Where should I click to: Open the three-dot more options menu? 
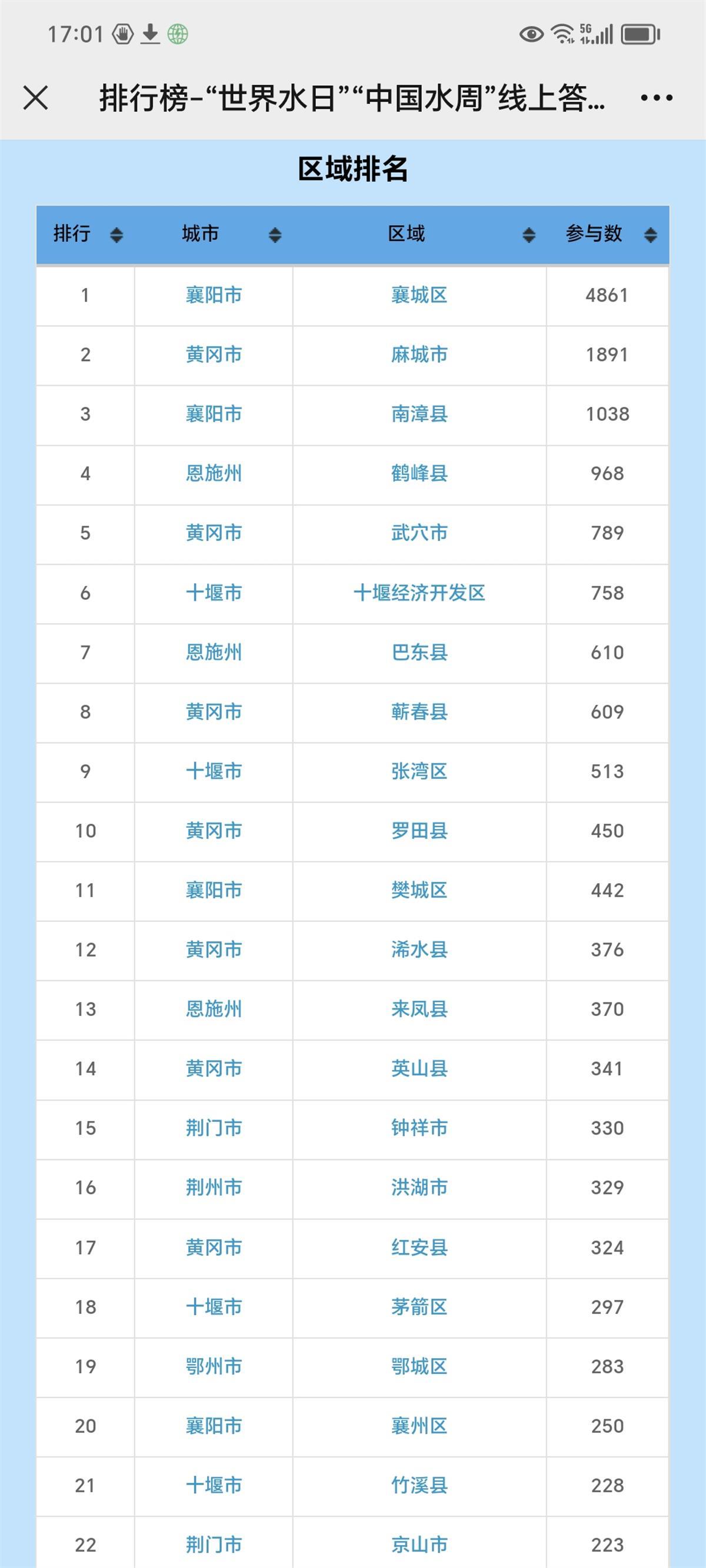(656, 98)
